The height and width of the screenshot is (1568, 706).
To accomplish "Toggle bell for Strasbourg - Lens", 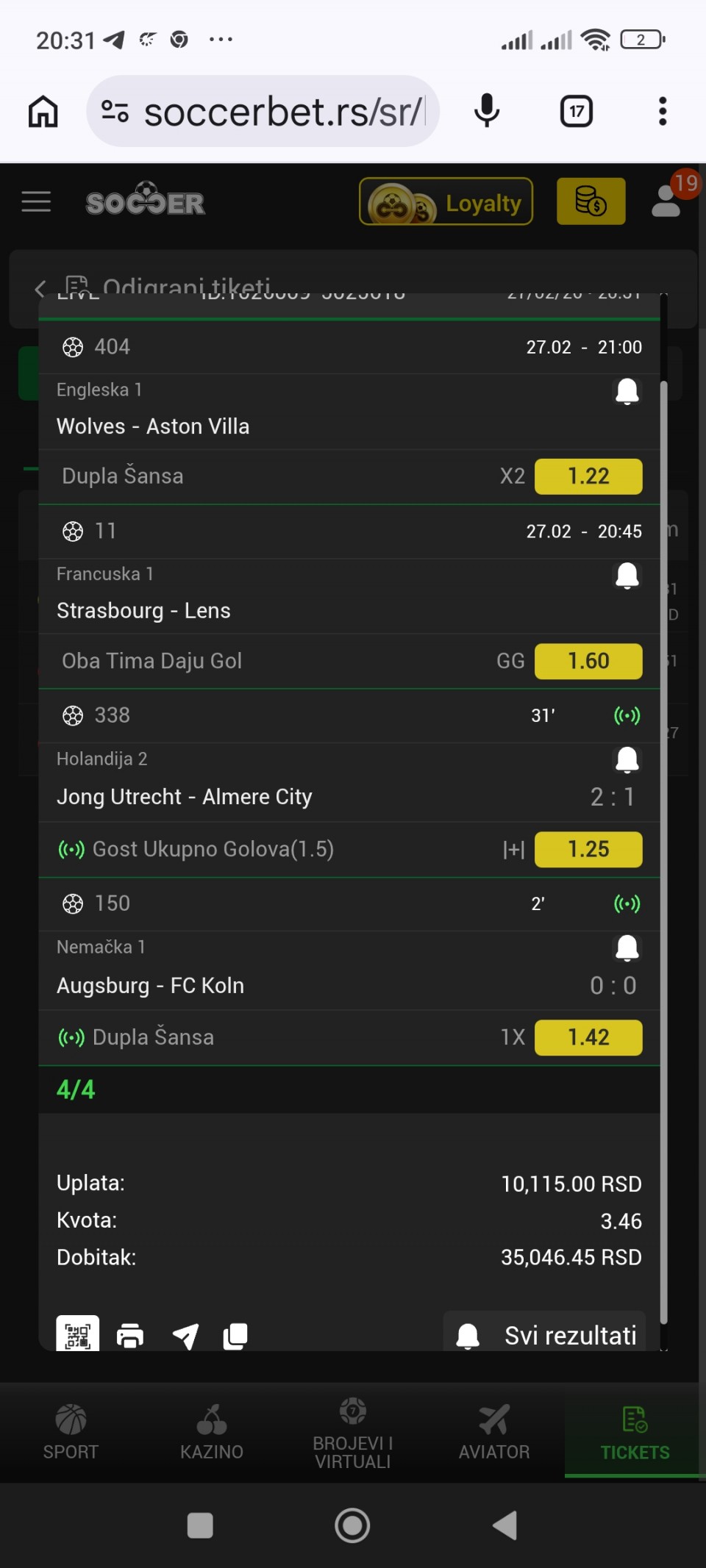I will (627, 576).
